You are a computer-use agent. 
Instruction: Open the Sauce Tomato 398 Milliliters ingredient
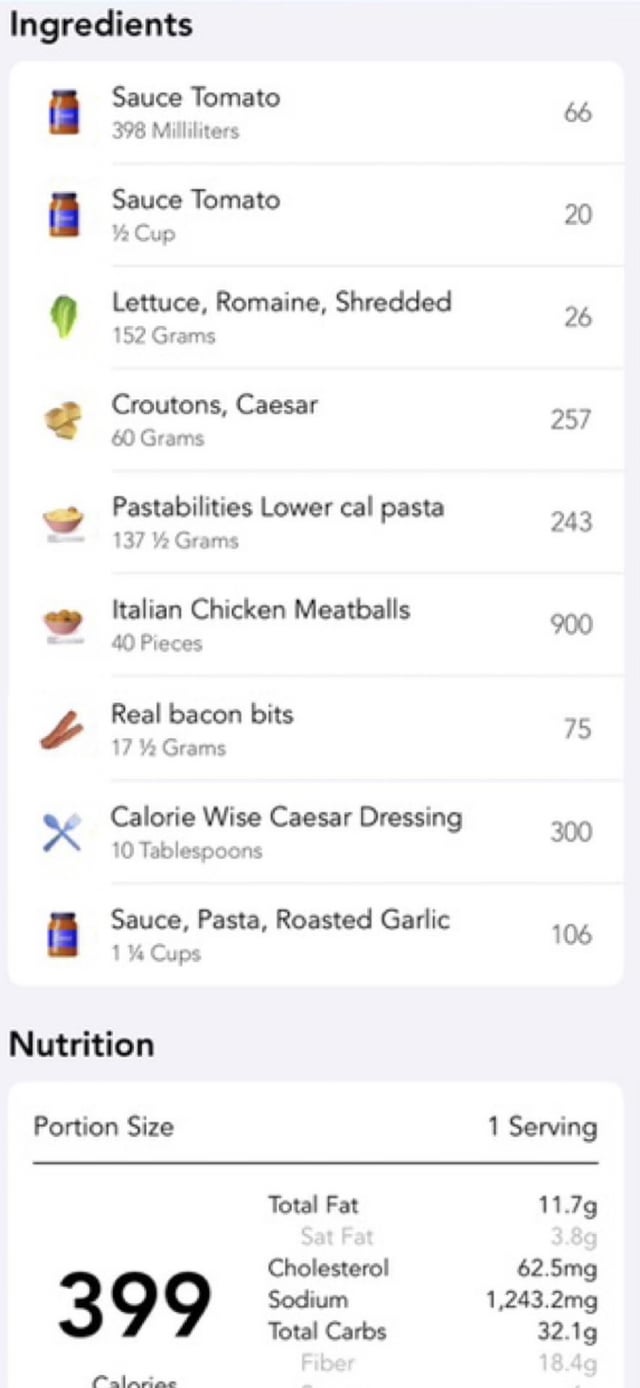(x=316, y=112)
